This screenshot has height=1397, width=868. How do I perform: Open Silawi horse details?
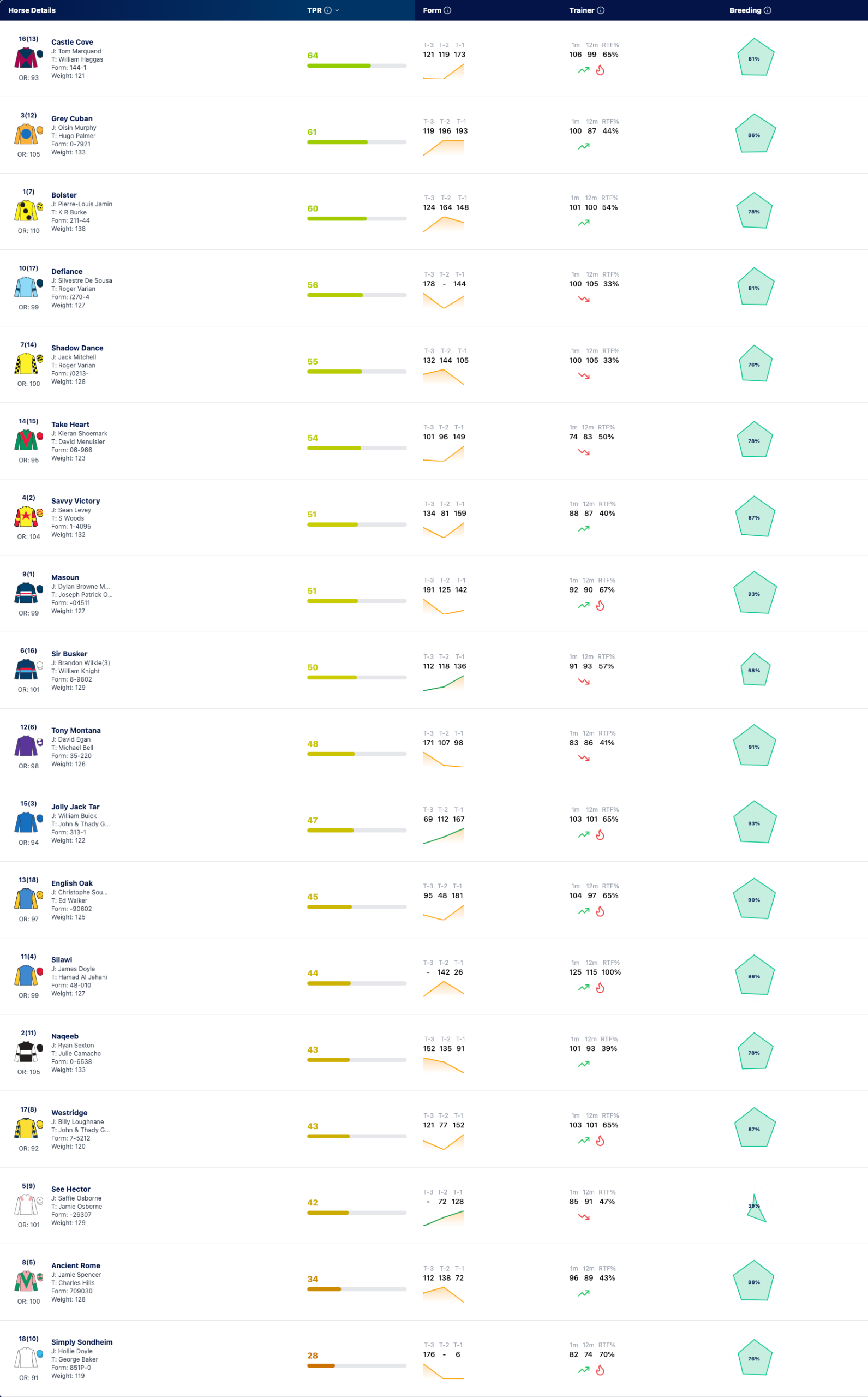tap(62, 958)
